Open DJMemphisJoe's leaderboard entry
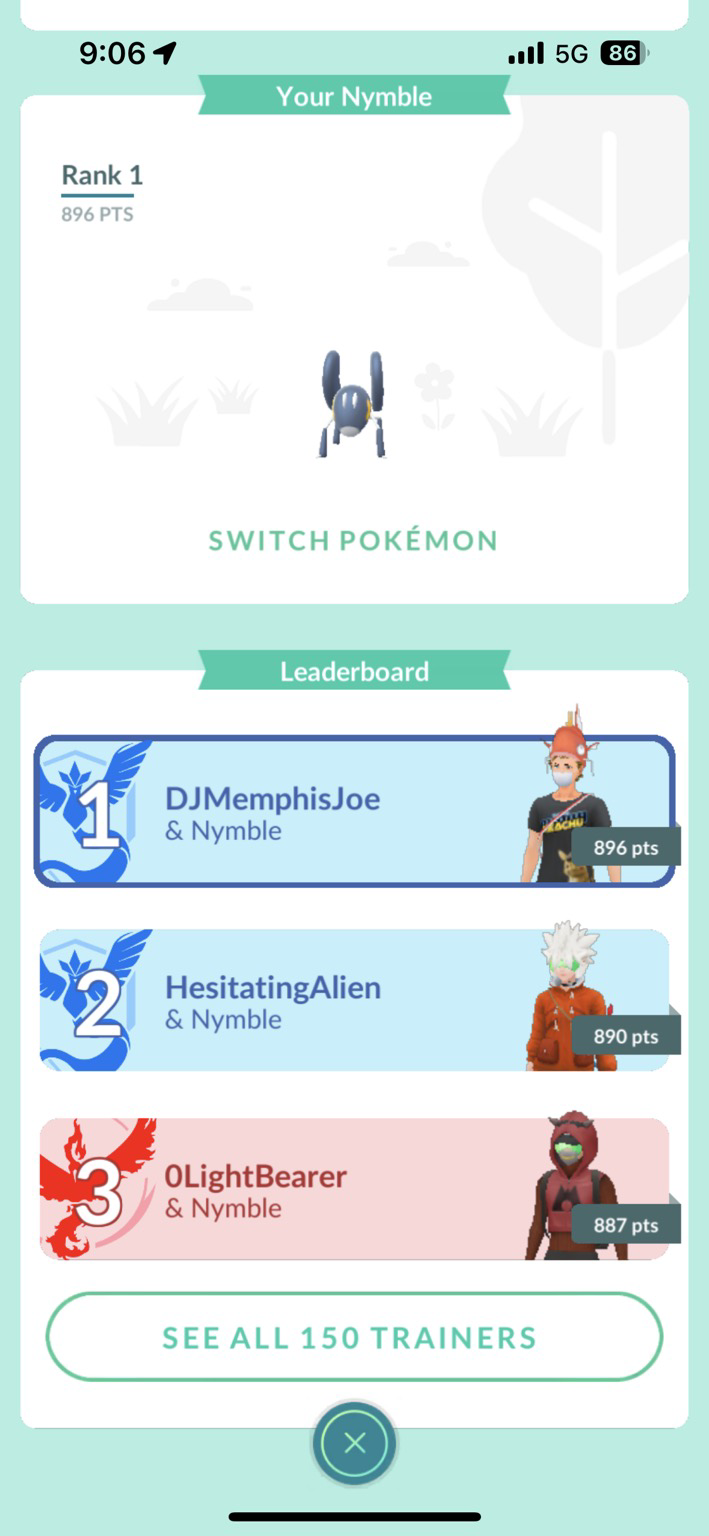This screenshot has height=1536, width=709. tap(354, 812)
